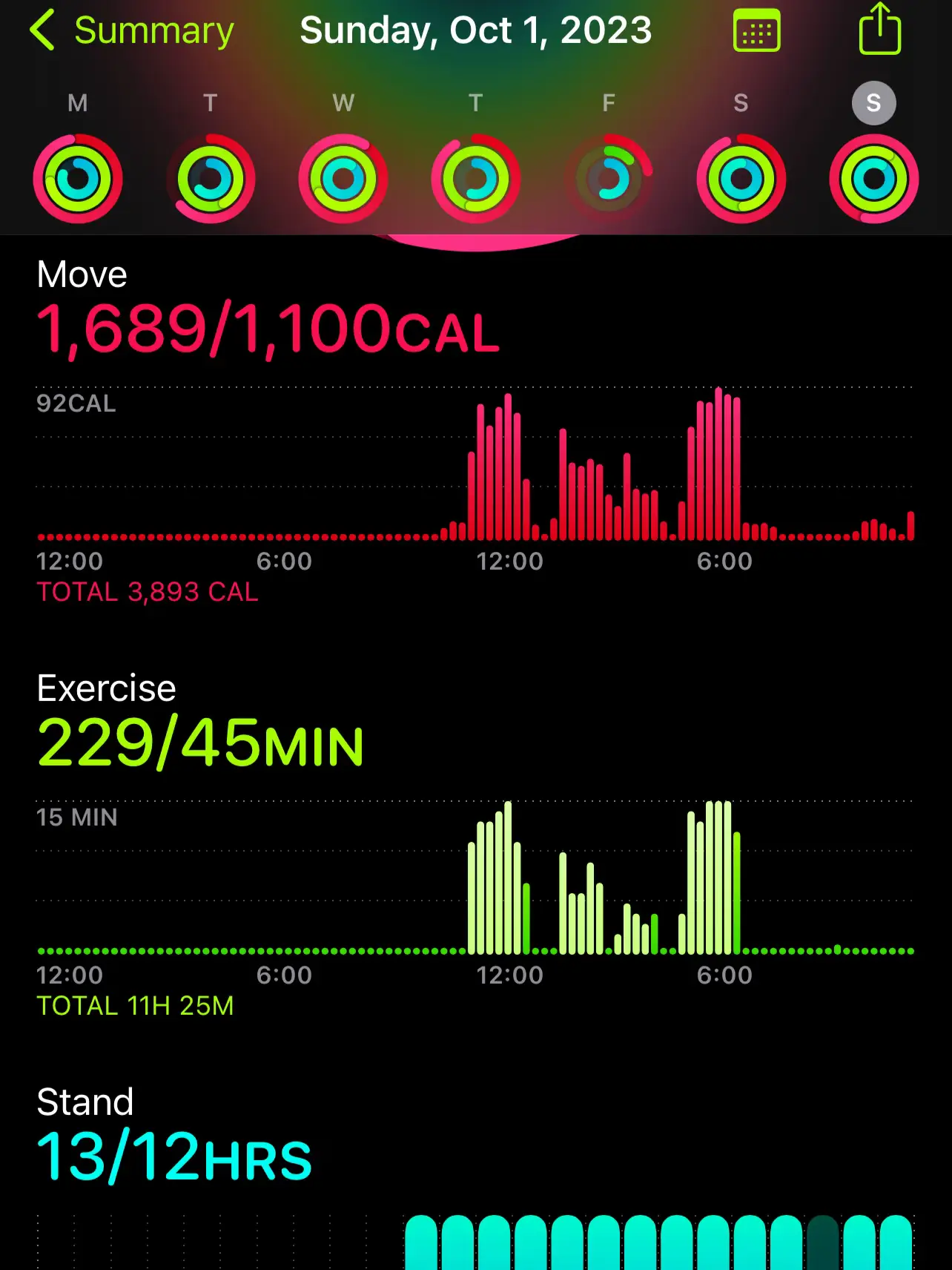Open Thursday's rings to expand details
This screenshot has height=1270, width=952.
[475, 178]
